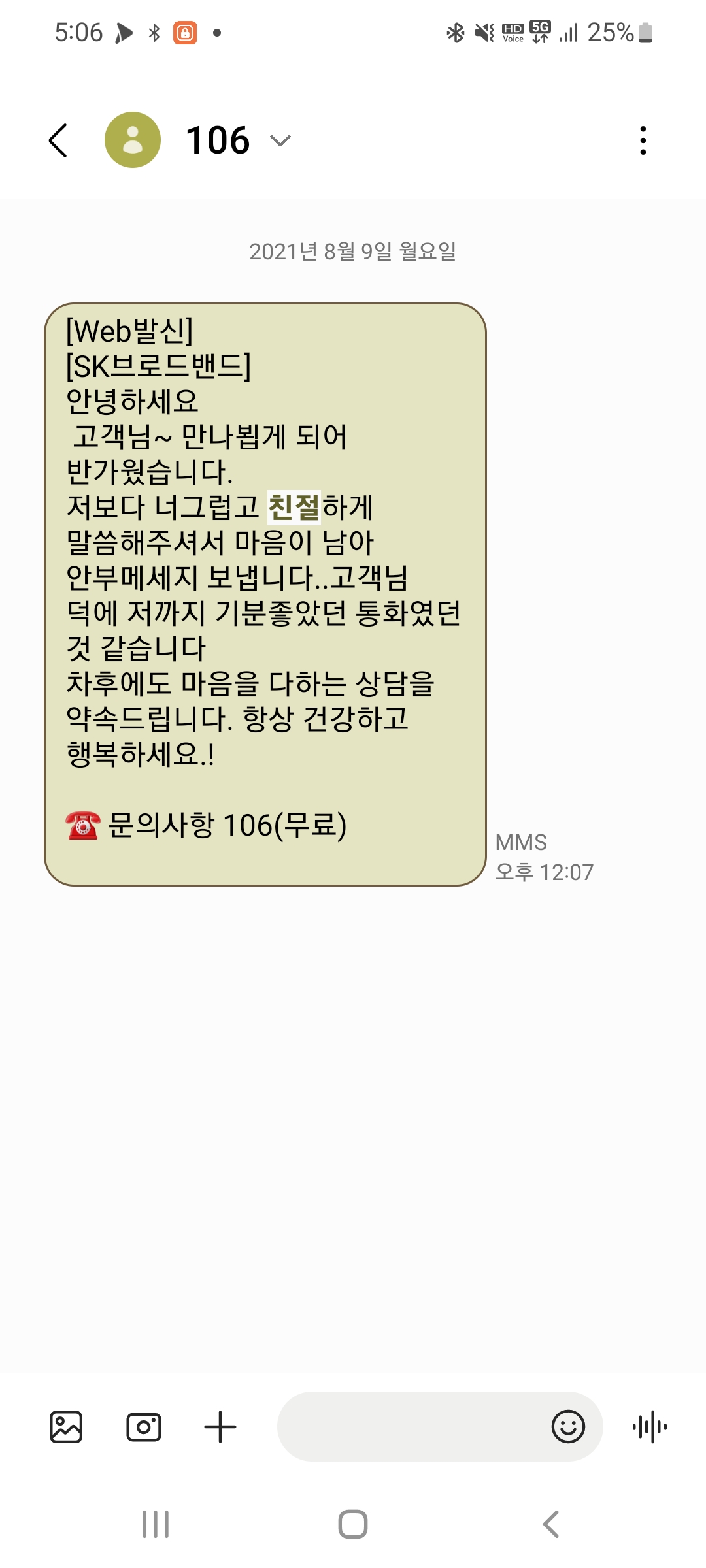Viewport: 706px width, 1568px height.
Task: Focus the message text field
Action: click(413, 1426)
